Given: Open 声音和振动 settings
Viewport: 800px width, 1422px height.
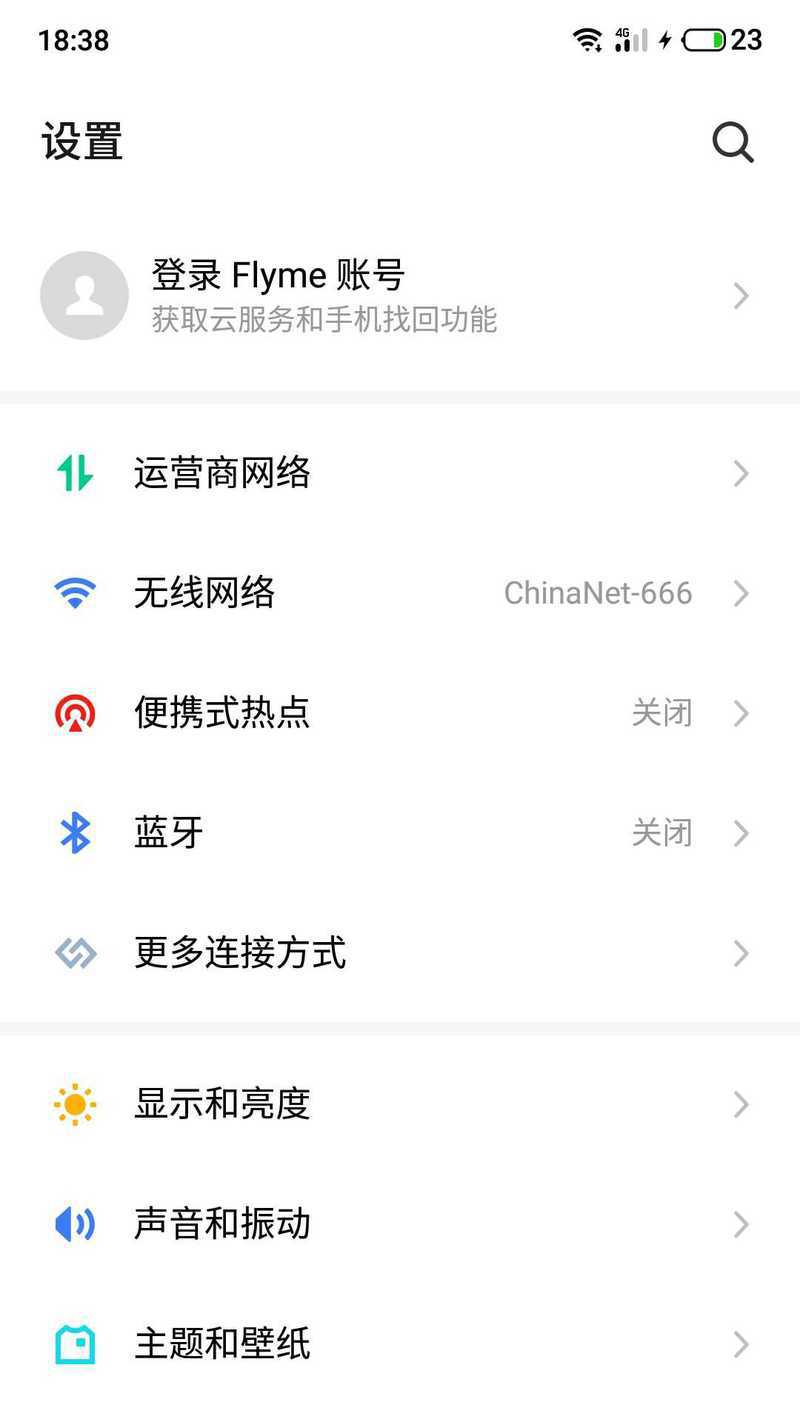Looking at the screenshot, I should click(400, 1224).
